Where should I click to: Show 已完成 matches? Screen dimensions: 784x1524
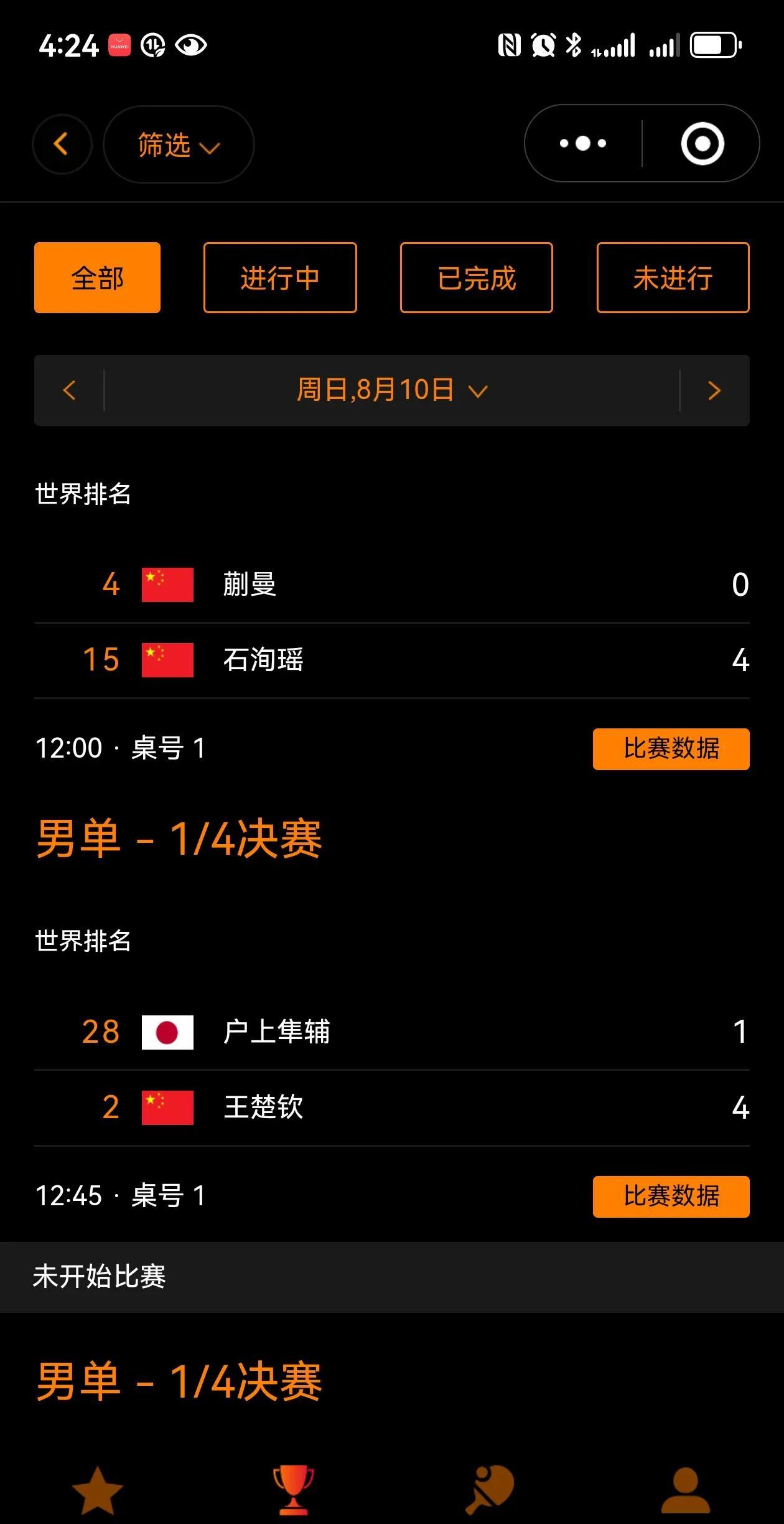[x=477, y=278]
